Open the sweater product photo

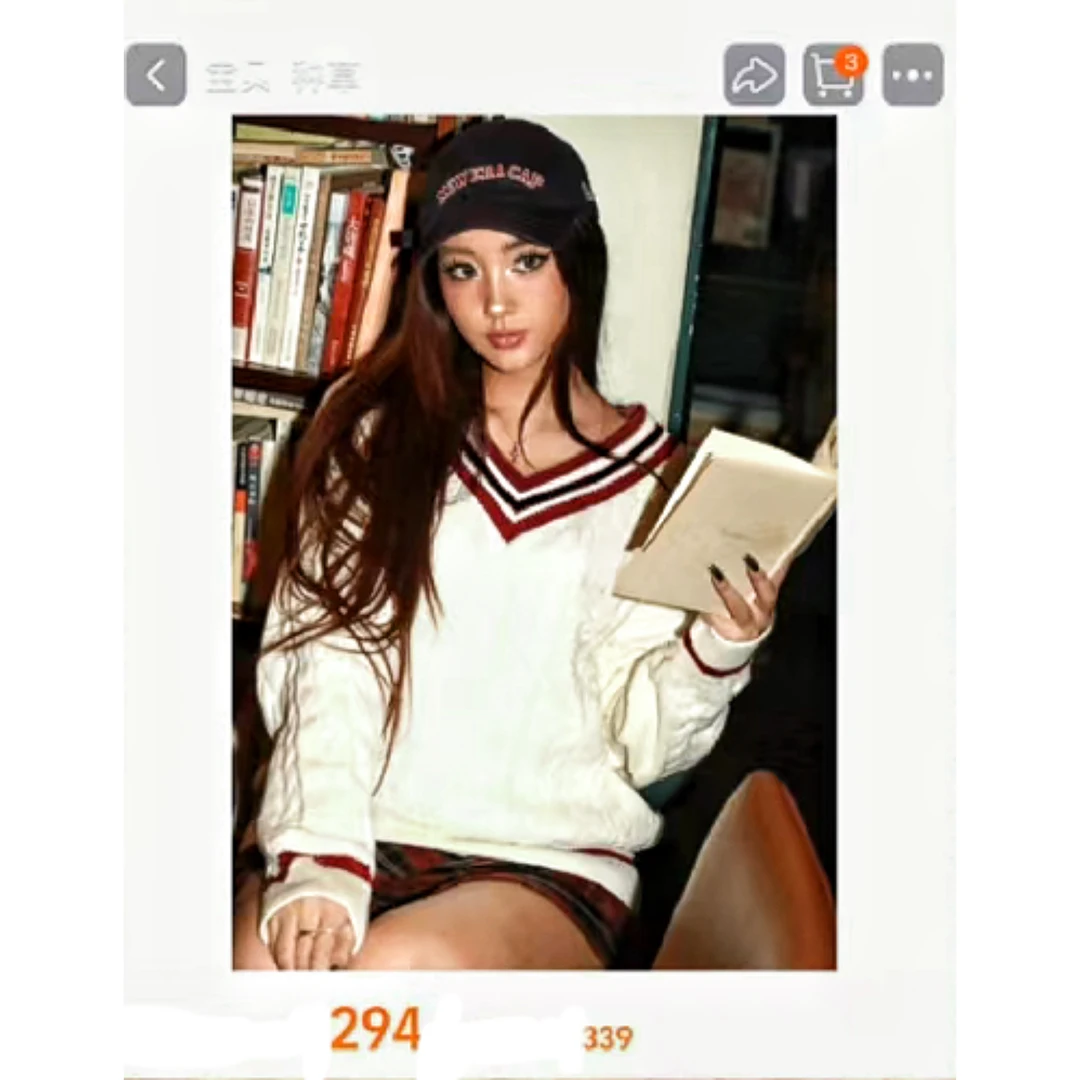pos(534,542)
